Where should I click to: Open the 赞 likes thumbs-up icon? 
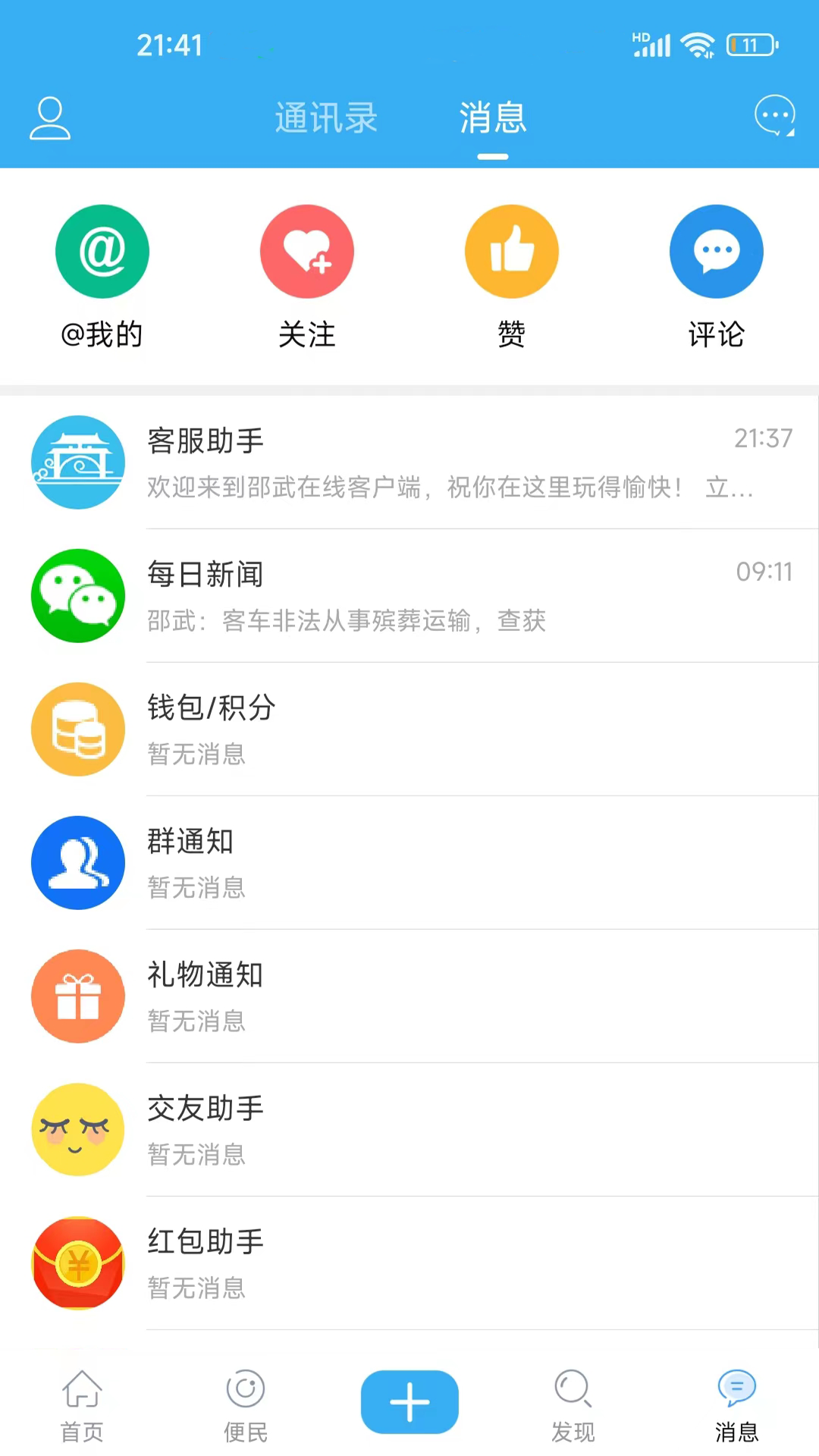coord(511,251)
